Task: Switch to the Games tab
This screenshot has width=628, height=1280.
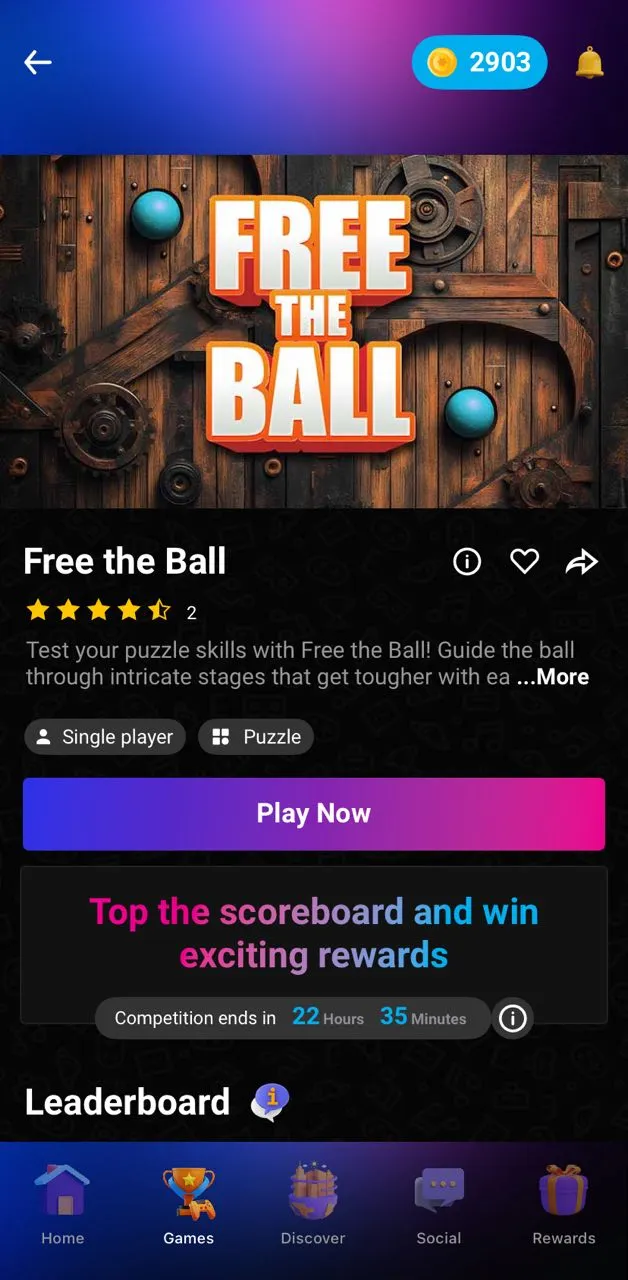Action: point(188,1205)
